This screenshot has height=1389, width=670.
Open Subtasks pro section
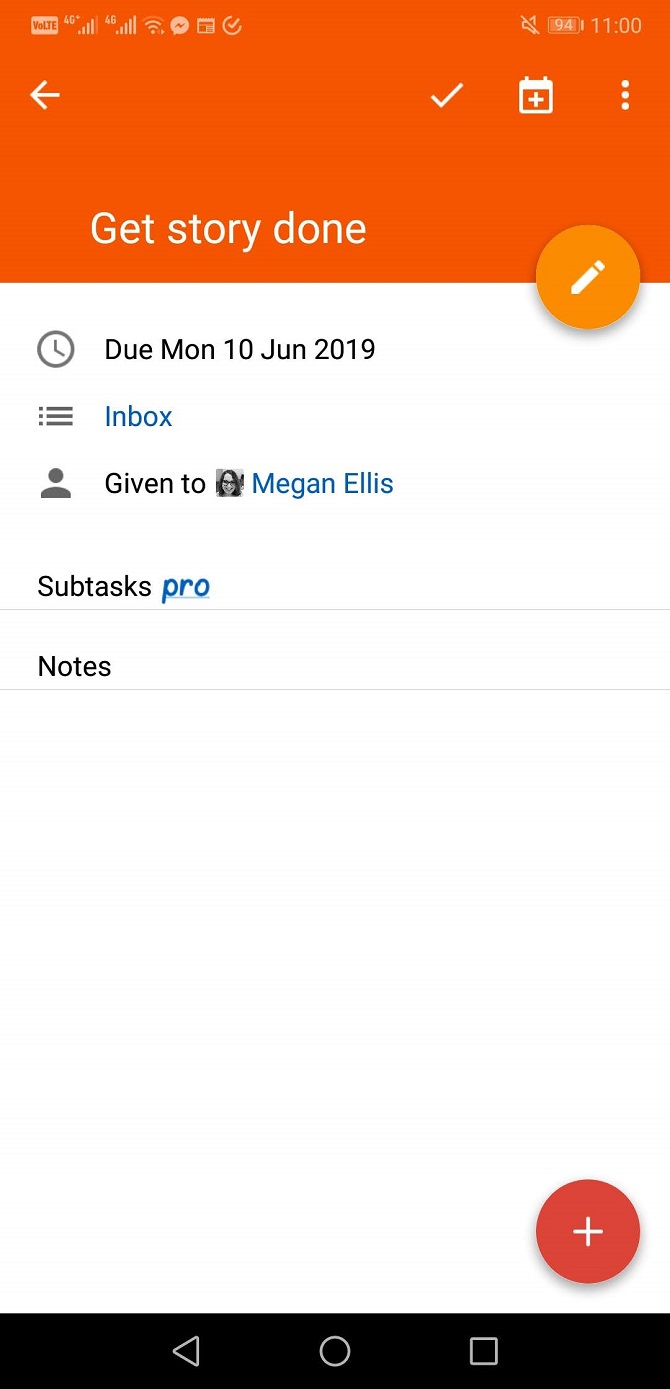click(x=123, y=586)
